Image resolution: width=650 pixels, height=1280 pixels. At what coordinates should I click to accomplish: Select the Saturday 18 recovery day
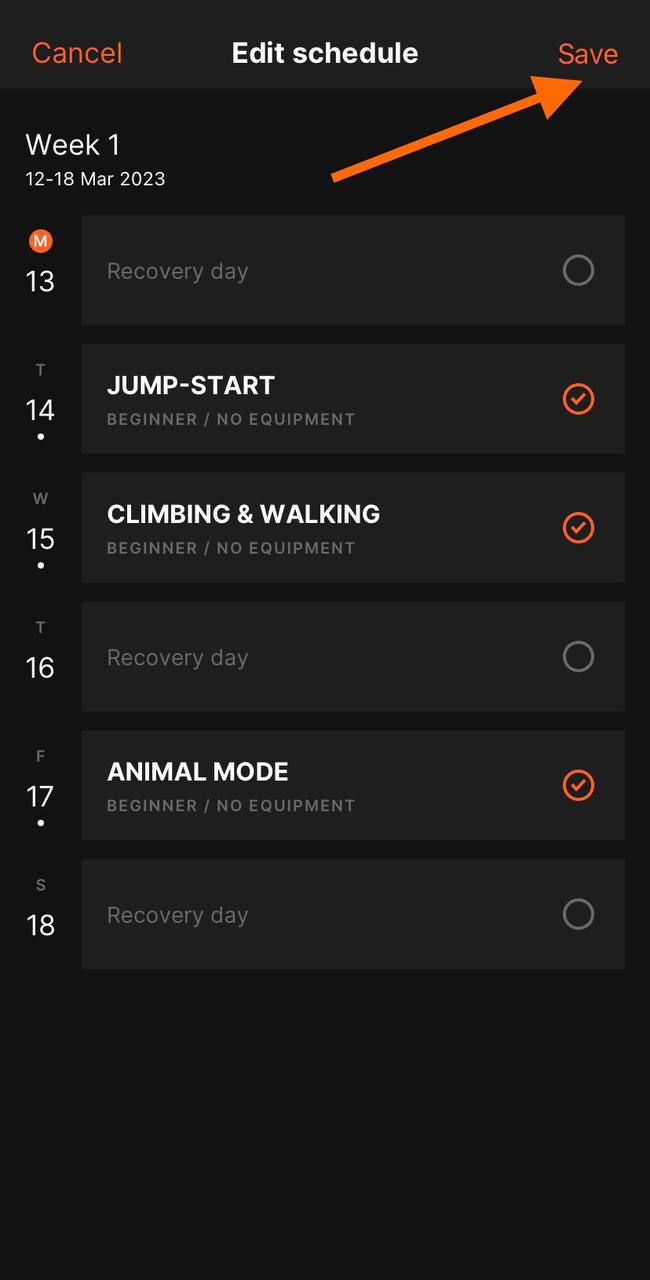coord(578,914)
